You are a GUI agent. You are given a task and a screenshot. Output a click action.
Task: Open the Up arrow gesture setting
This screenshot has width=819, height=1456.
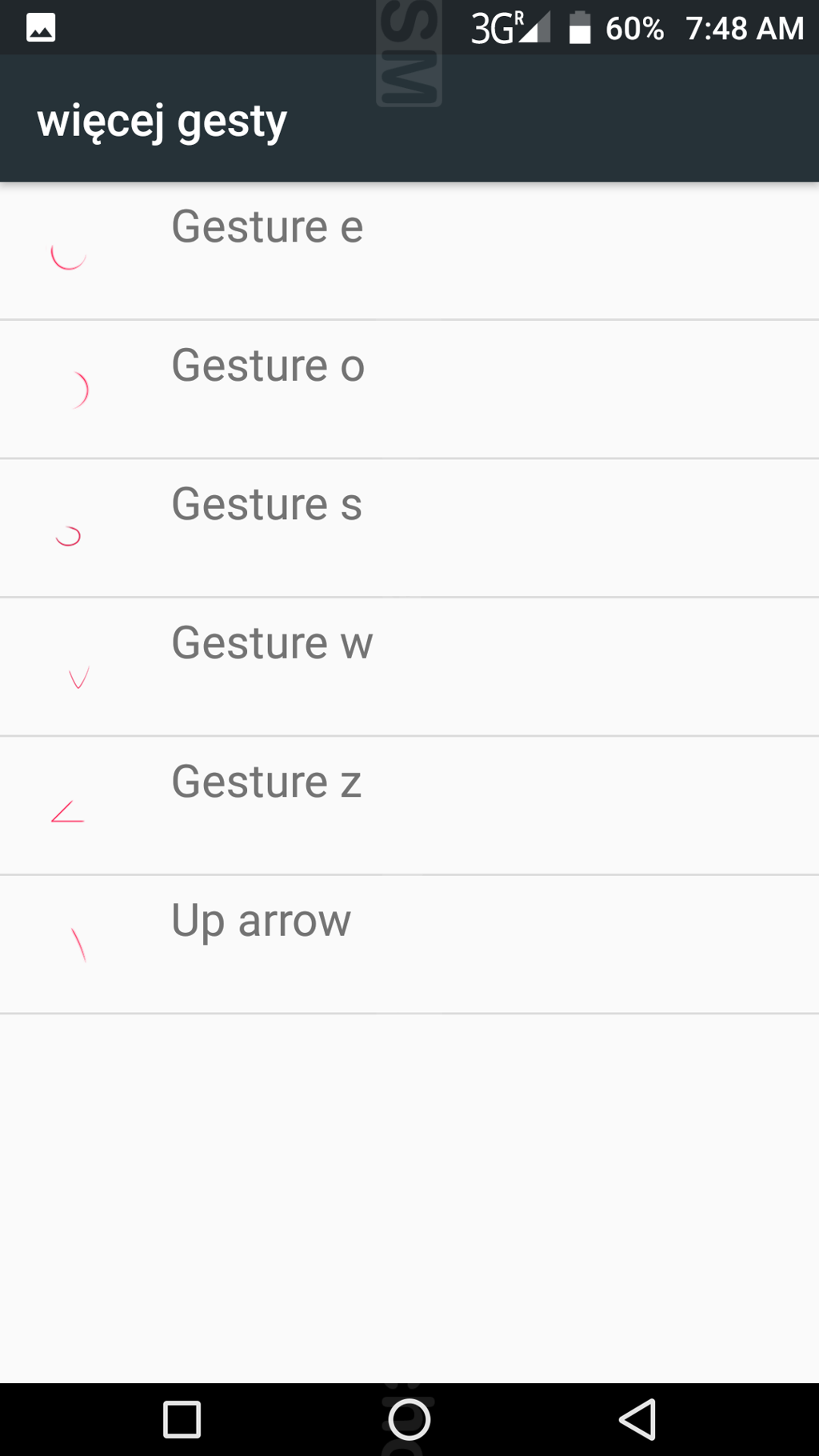[x=409, y=944]
